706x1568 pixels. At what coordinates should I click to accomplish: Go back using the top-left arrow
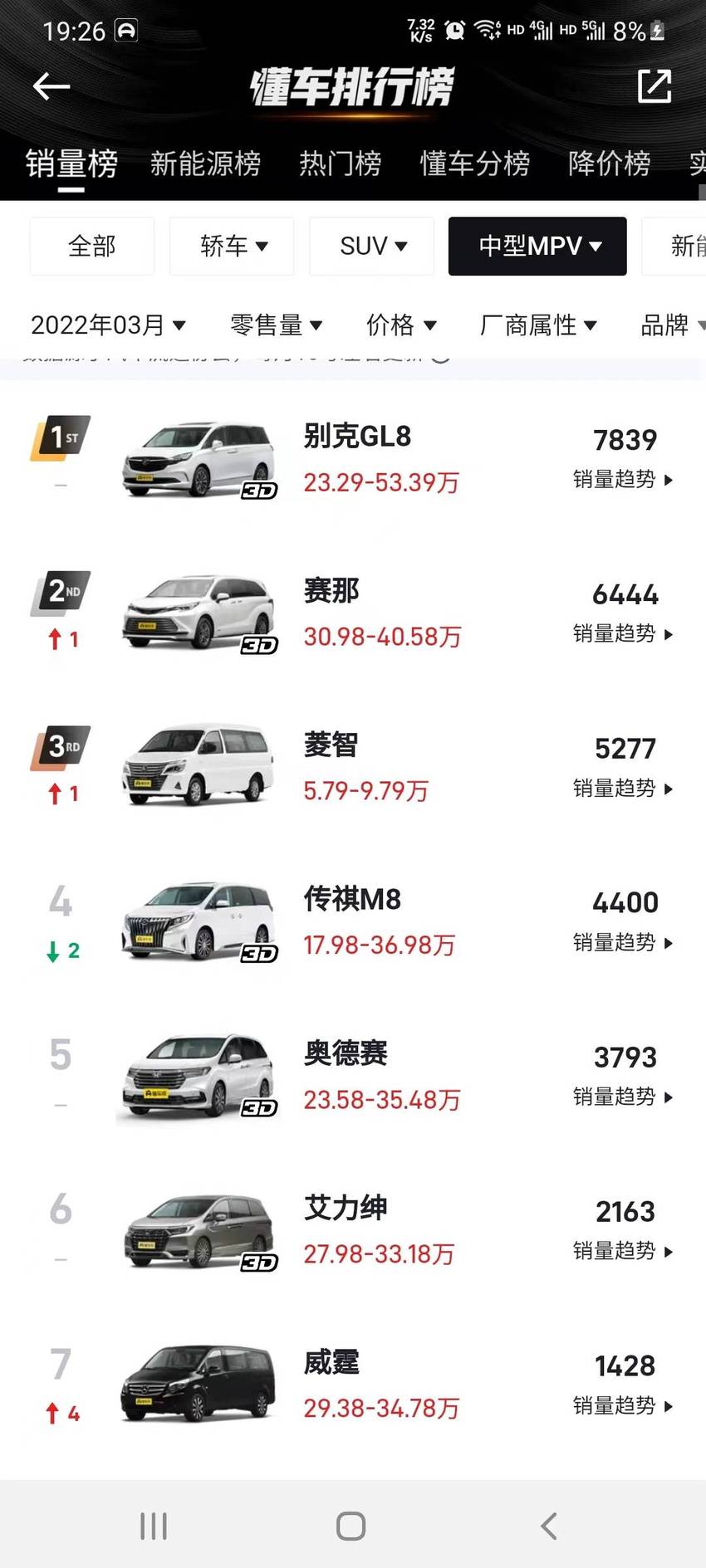click(51, 86)
